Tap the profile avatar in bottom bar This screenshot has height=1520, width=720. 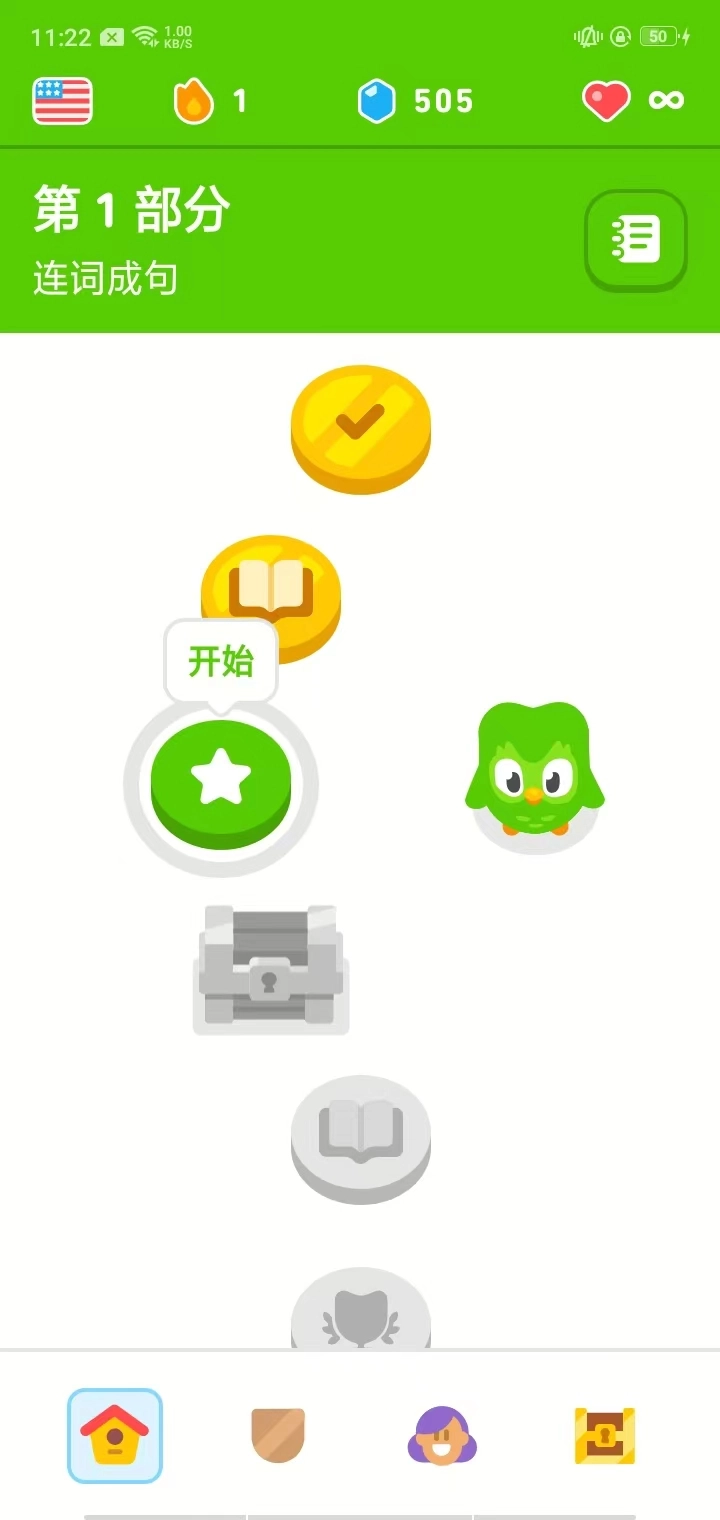pos(443,1437)
